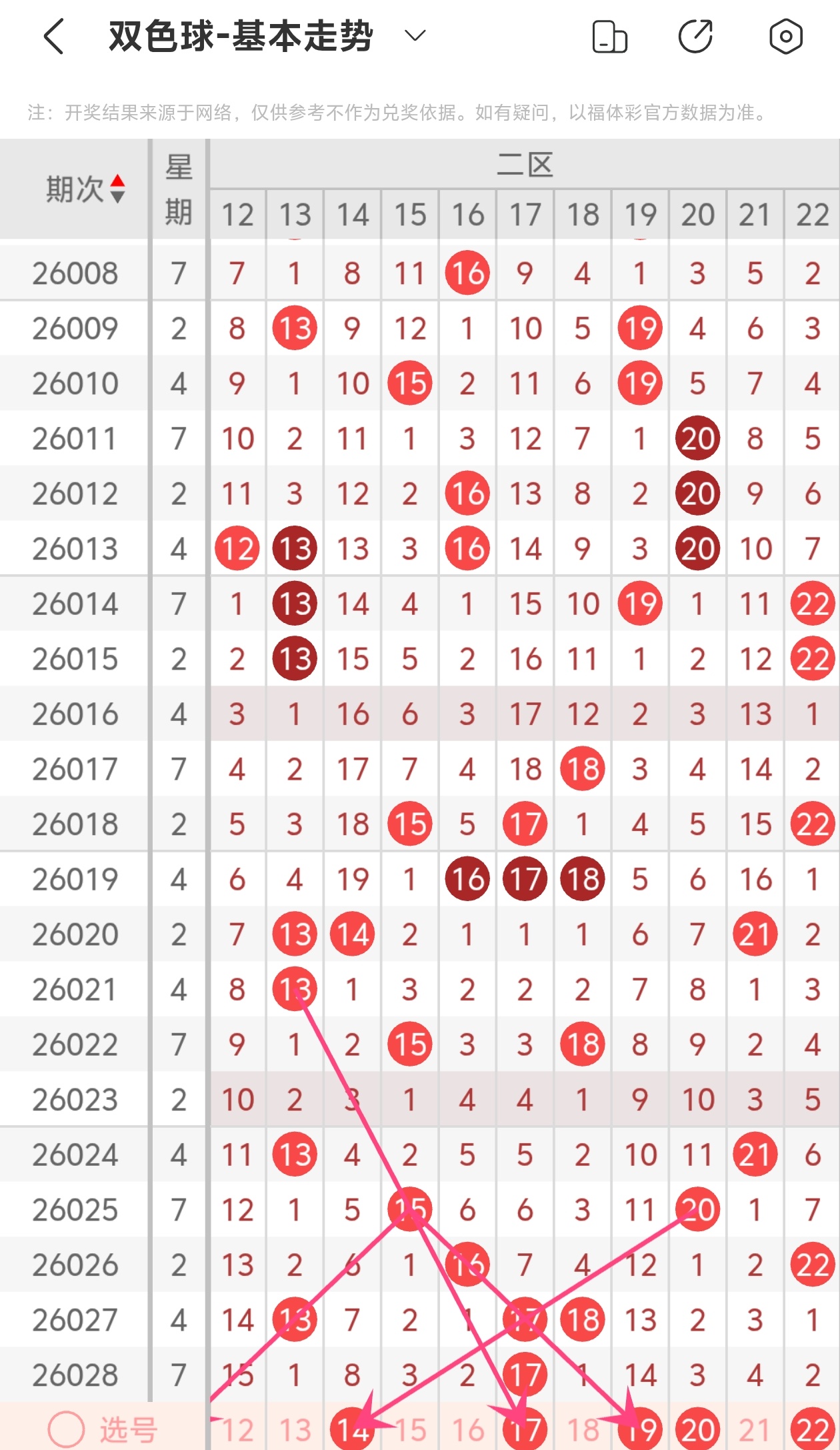Toggle the screen orientation icon
Viewport: 840px width, 1450px height.
609,36
